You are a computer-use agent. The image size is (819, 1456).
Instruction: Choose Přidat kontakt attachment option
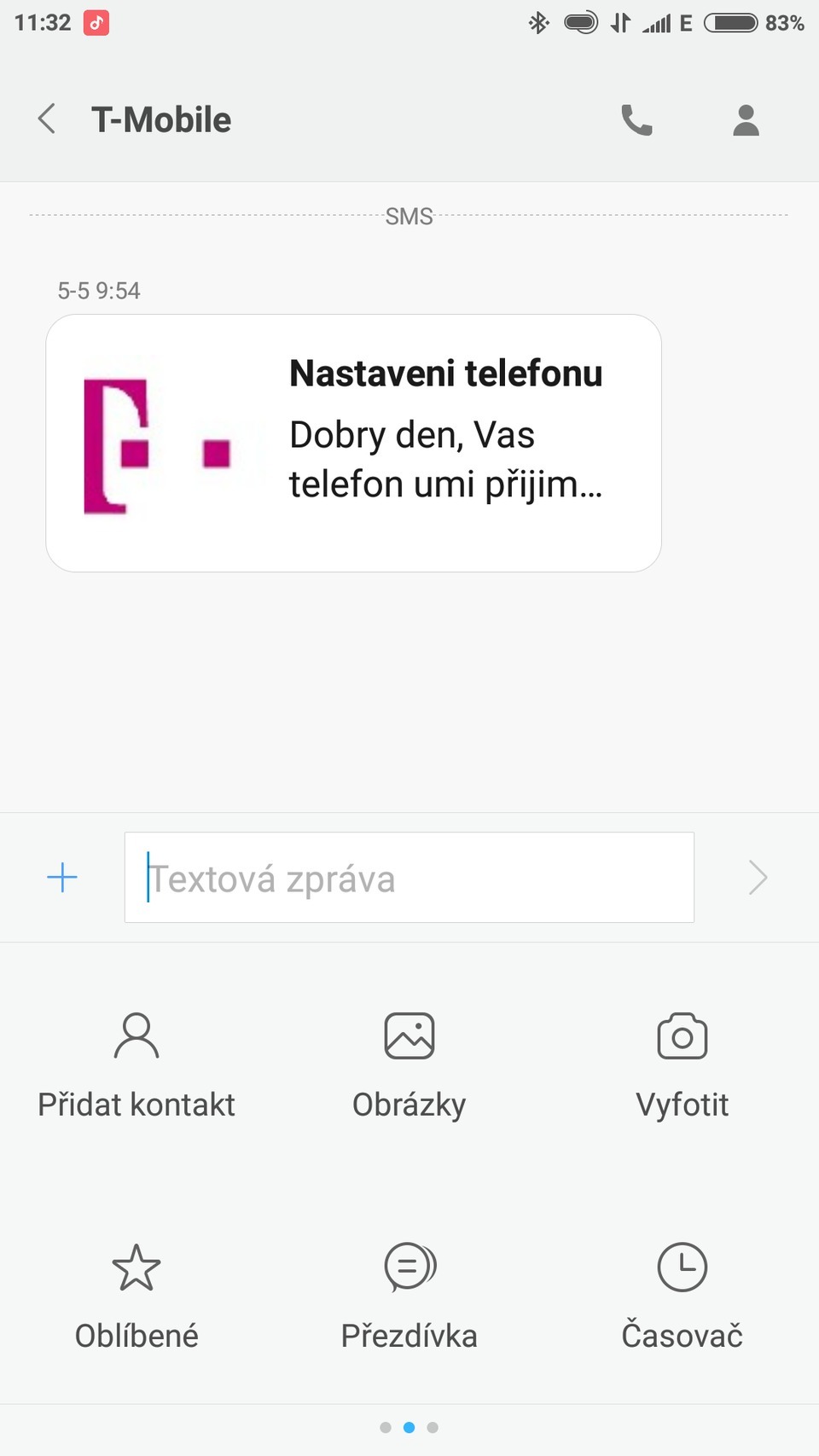(x=136, y=1064)
